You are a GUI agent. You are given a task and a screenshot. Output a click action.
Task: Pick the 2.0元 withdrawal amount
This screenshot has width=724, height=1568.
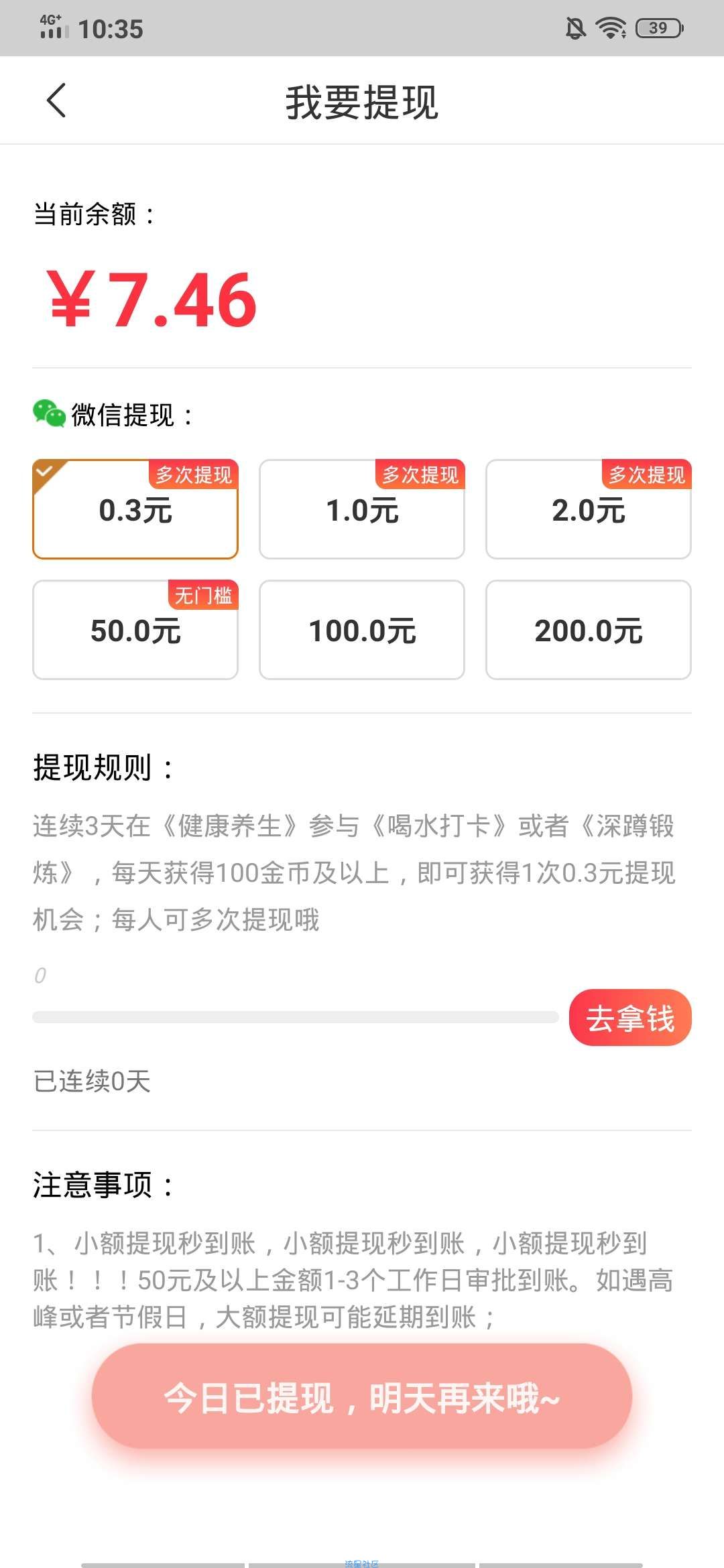[x=589, y=509]
